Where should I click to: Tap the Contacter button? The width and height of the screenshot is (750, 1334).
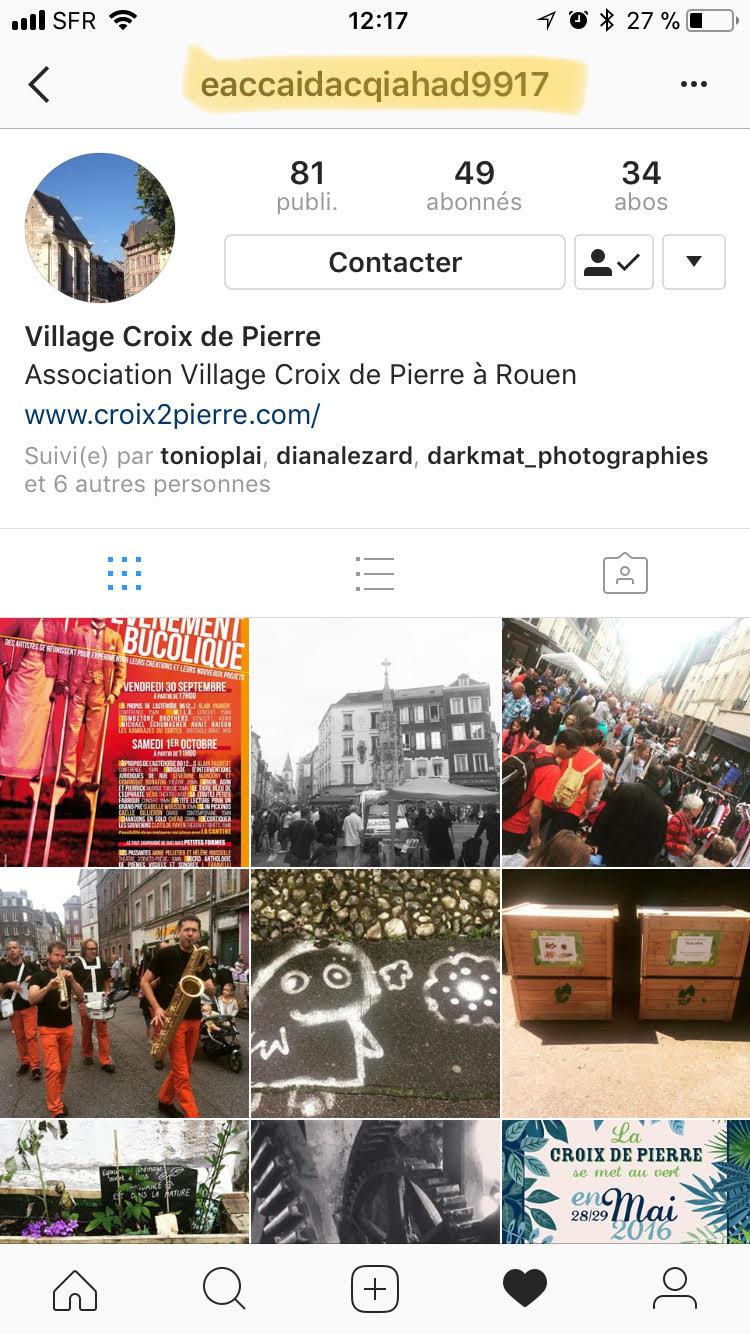click(x=395, y=262)
